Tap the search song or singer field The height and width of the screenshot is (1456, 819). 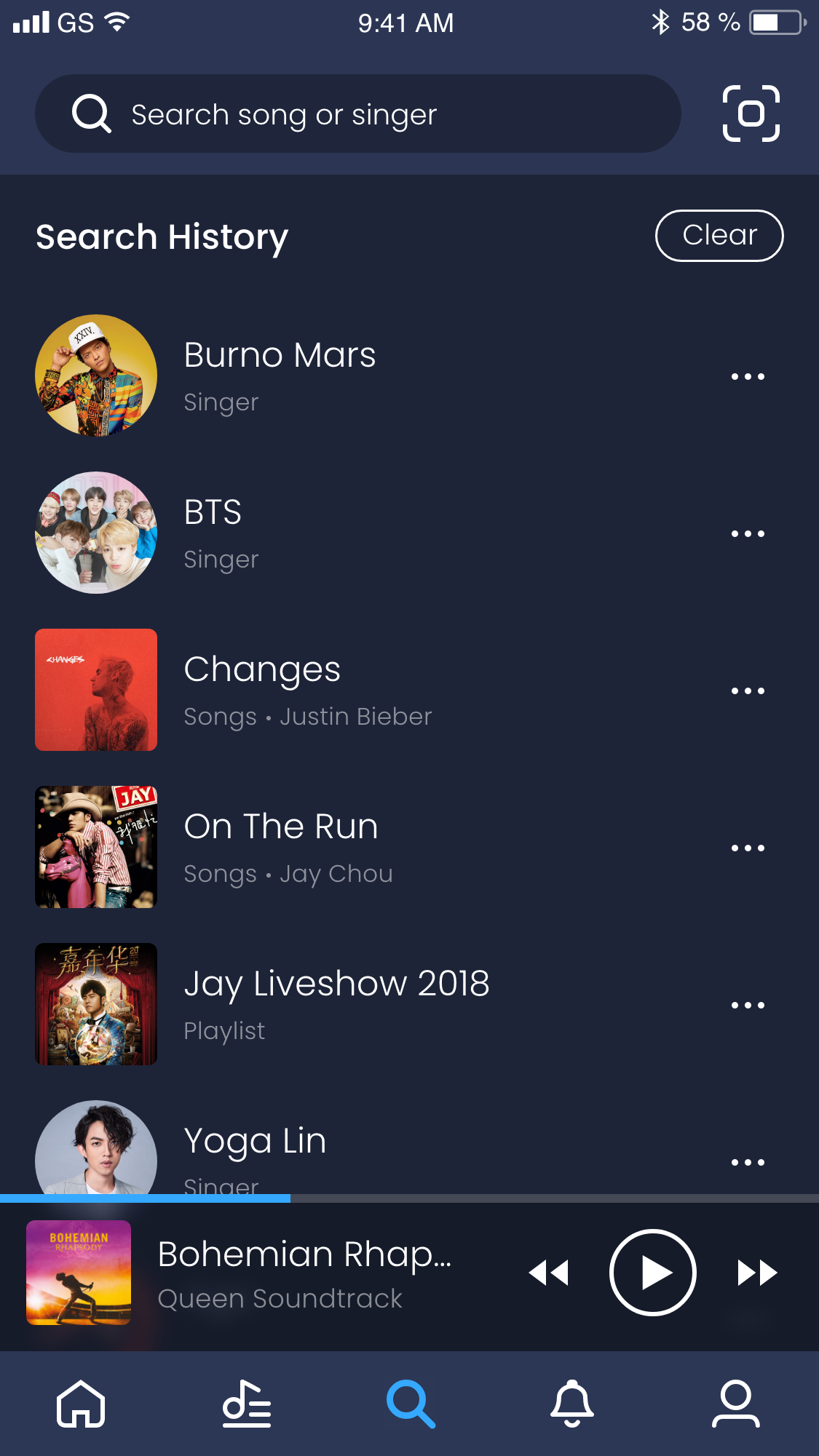(357, 114)
